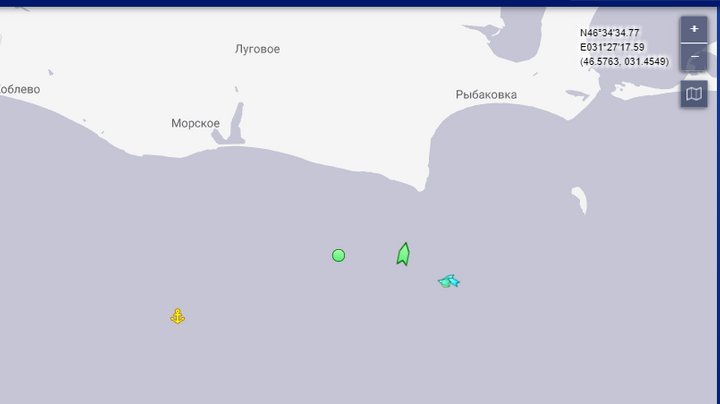Open the map layers selector
The height and width of the screenshot is (404, 720).
(694, 94)
